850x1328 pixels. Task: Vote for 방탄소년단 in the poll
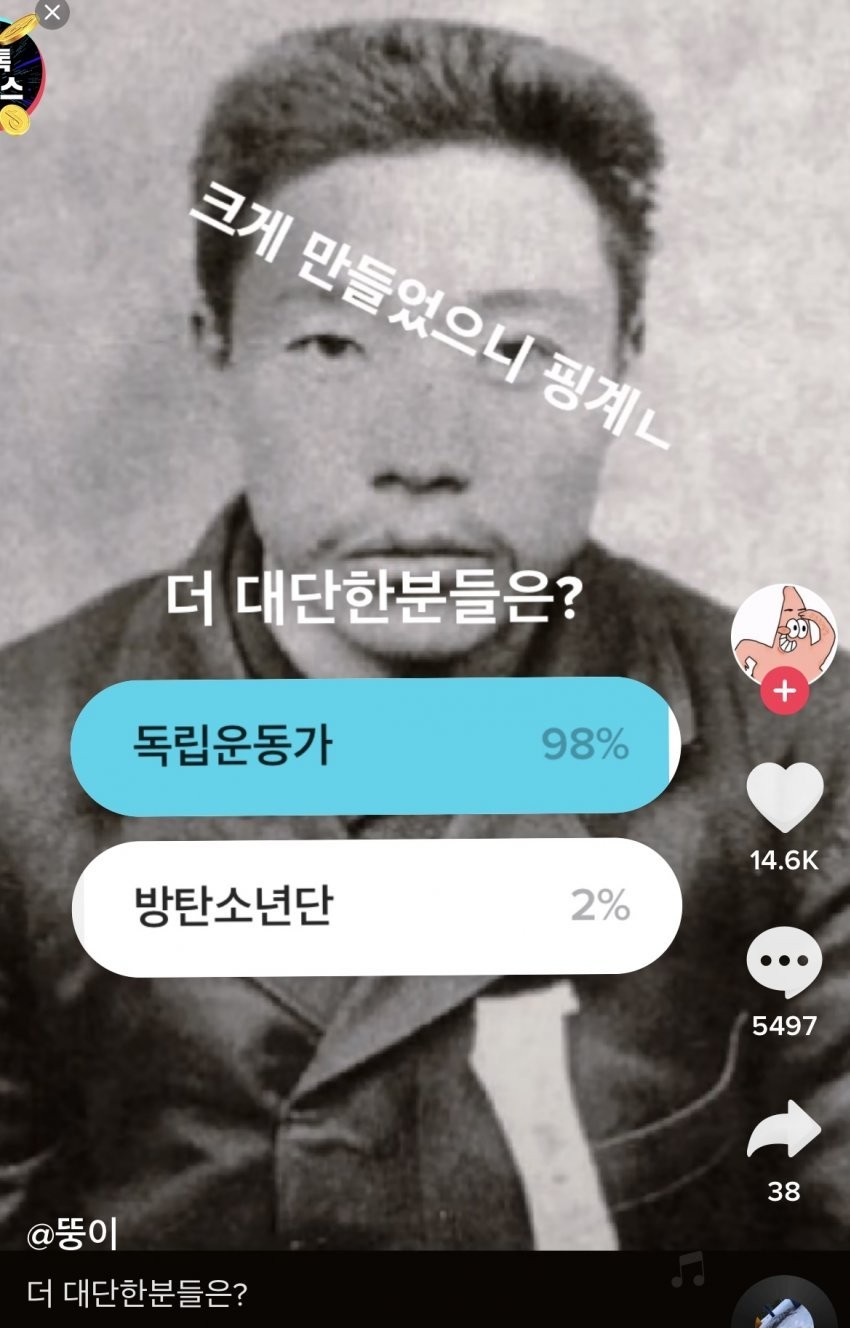[x=375, y=907]
